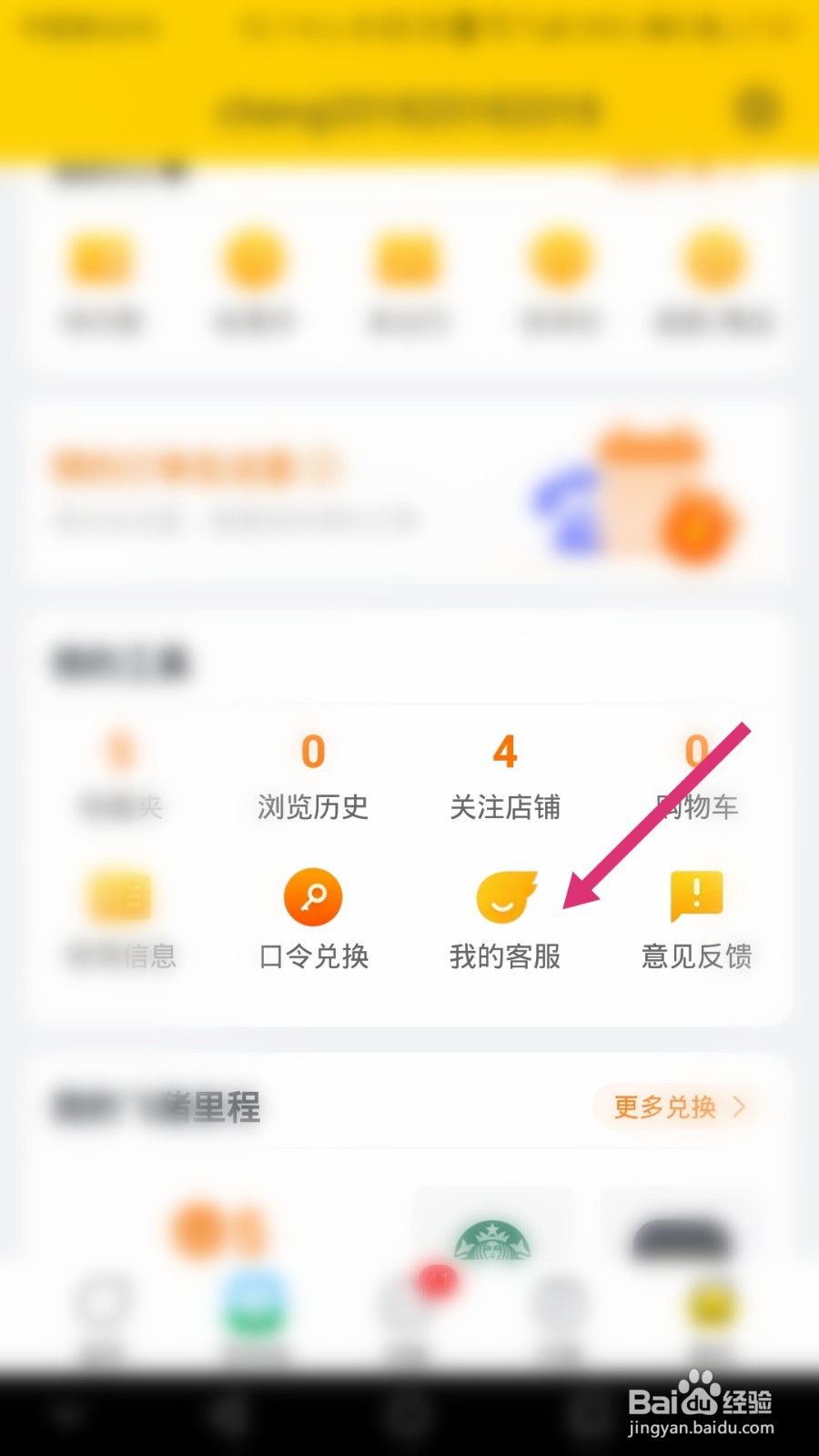Open the 我的客服 customer service icon
The image size is (819, 1456).
coord(507,896)
